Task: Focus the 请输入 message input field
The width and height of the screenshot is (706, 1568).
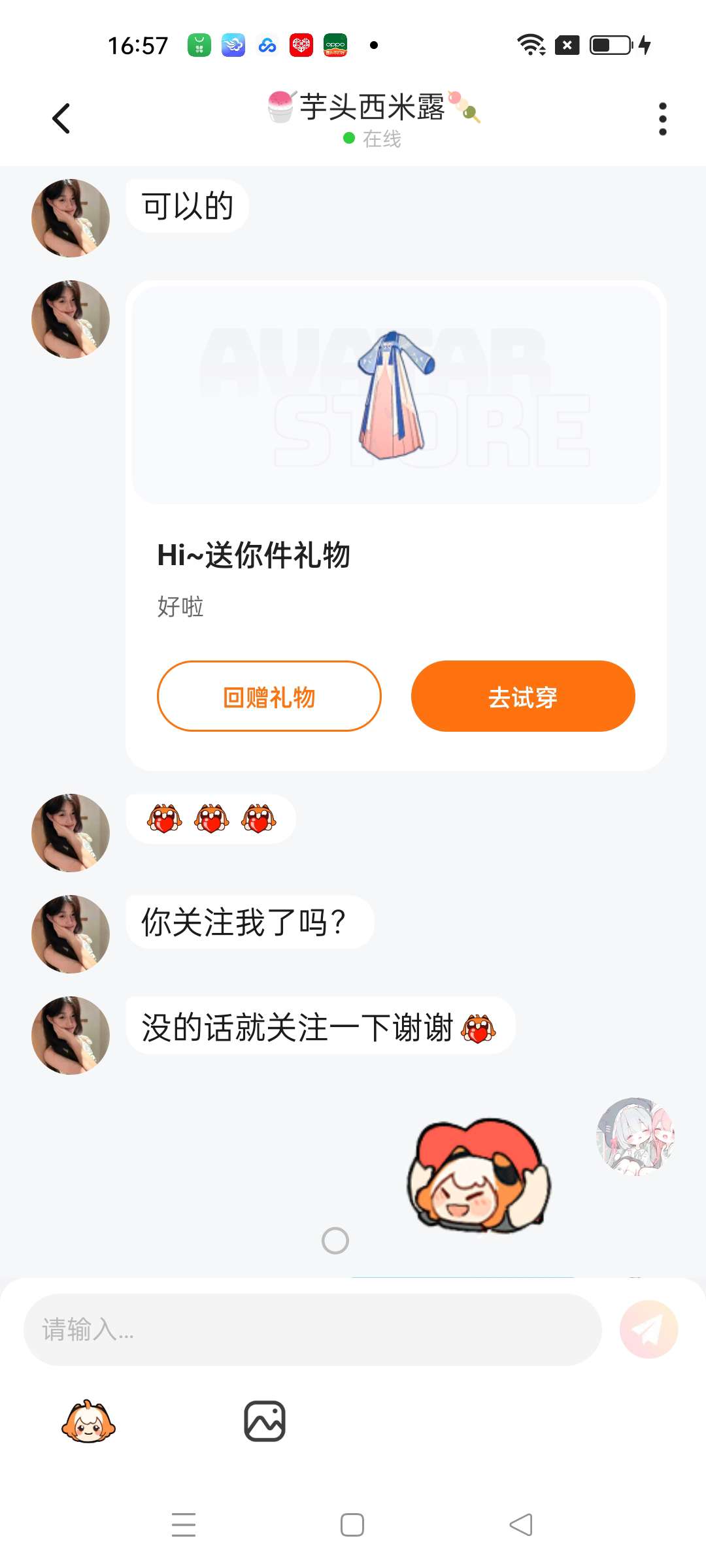Action: tap(312, 1329)
